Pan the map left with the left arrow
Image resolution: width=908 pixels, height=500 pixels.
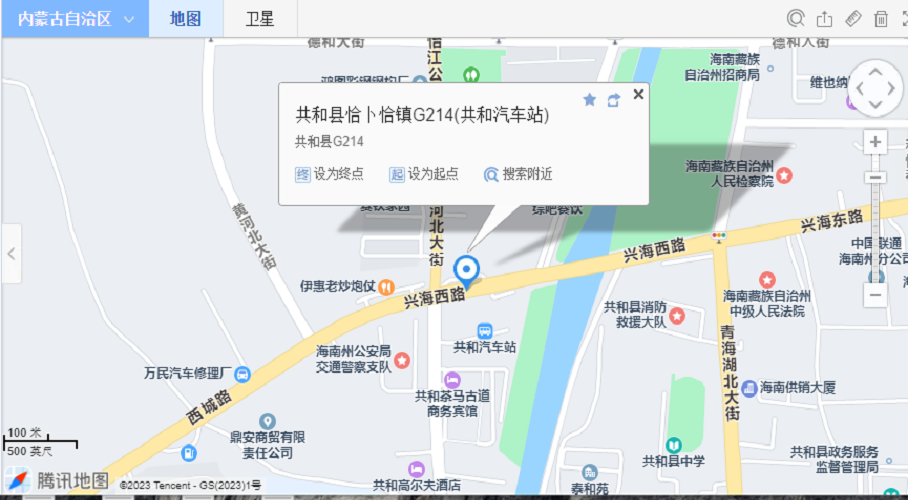click(859, 87)
